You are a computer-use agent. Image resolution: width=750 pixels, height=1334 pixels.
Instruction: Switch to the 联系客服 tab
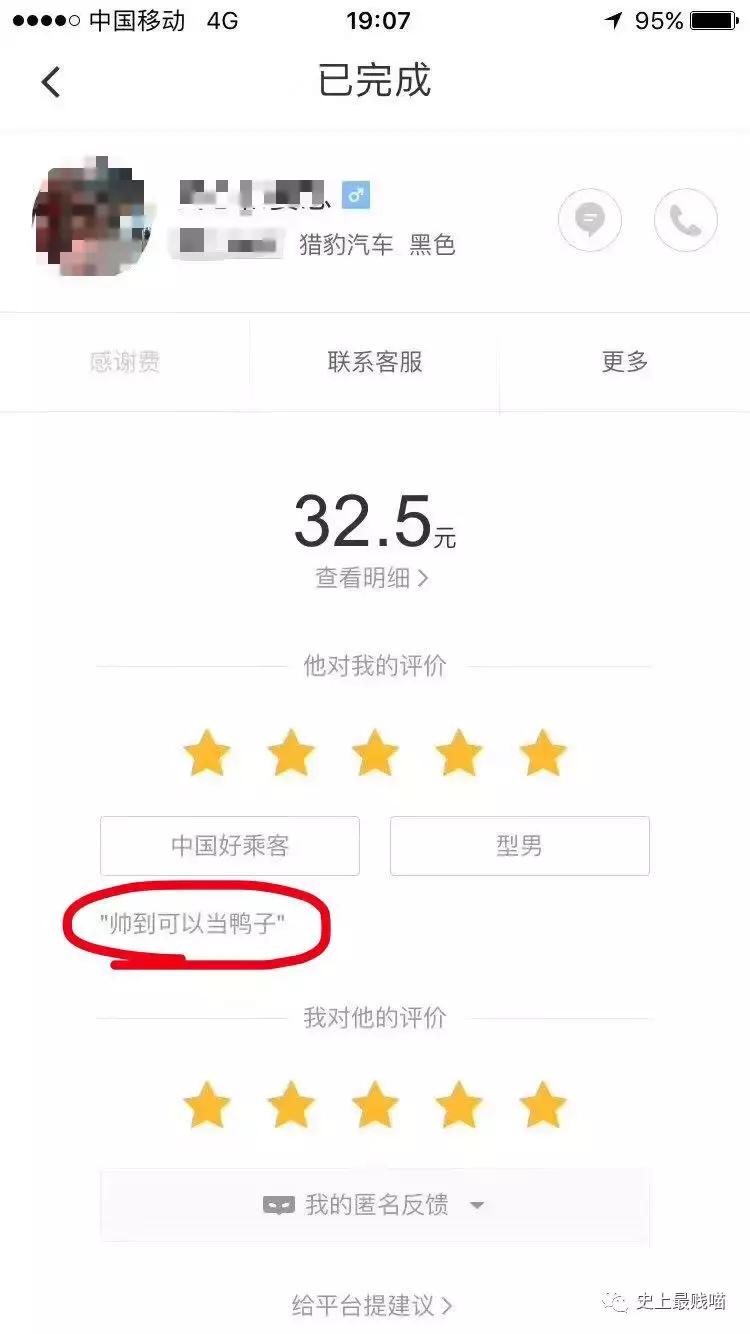pyautogui.click(x=375, y=363)
